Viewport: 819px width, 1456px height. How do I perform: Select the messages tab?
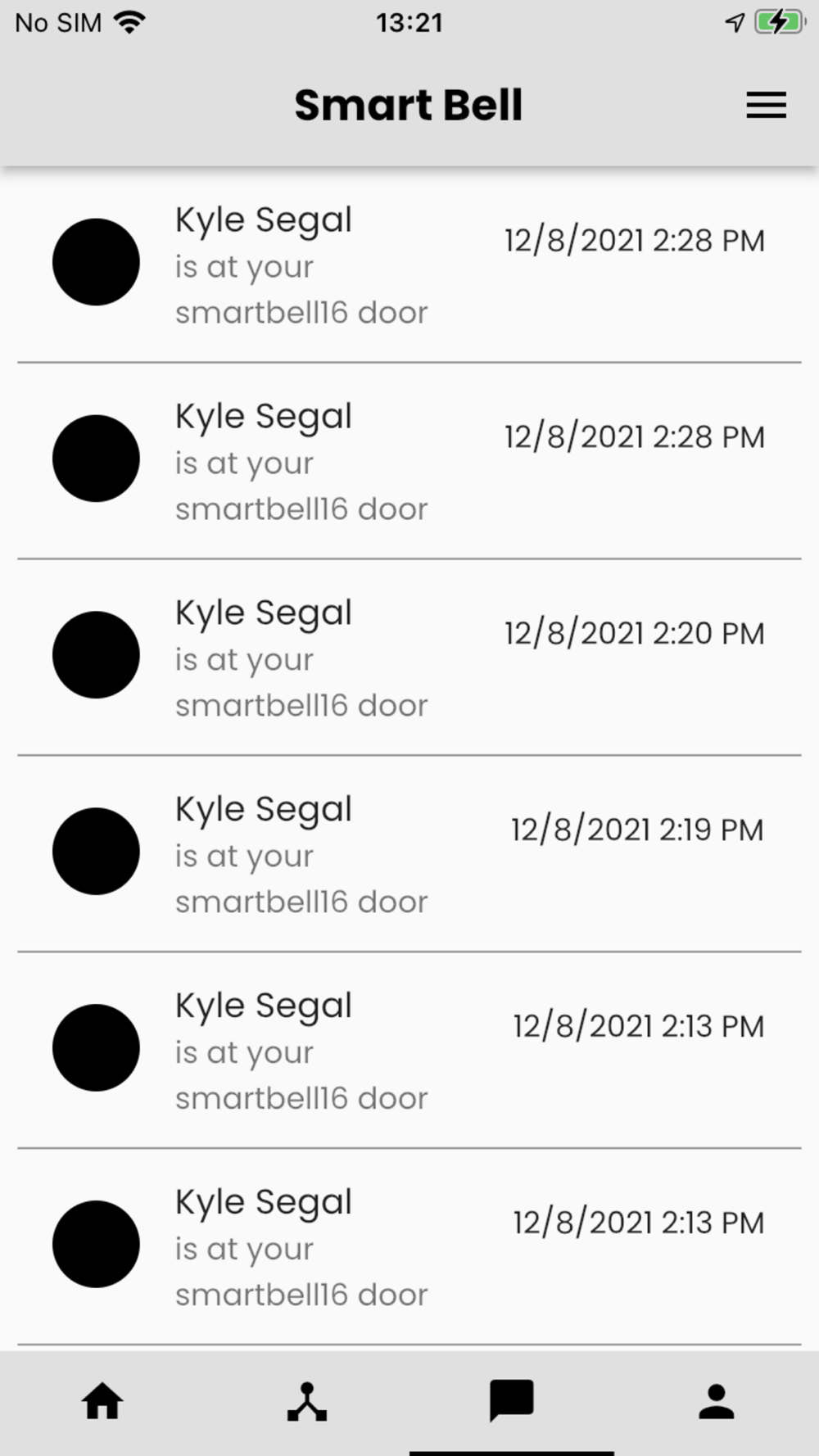tap(512, 1400)
